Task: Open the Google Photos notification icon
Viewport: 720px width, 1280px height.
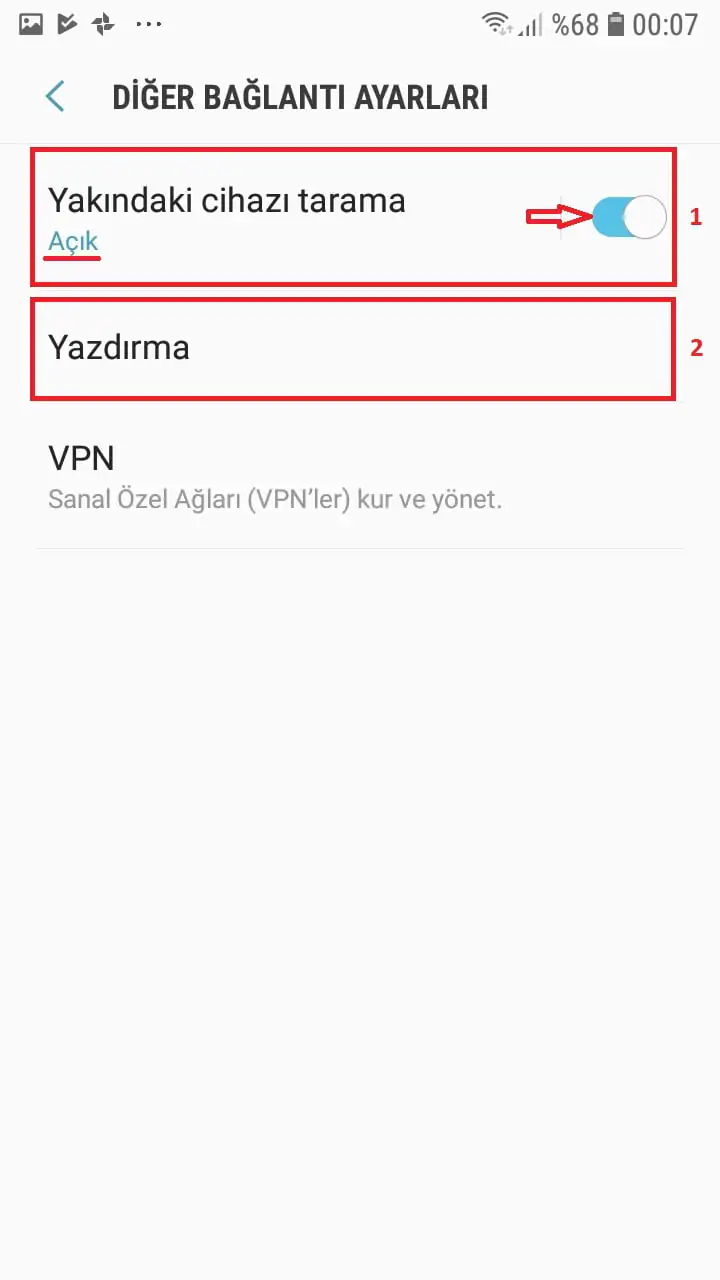Action: (104, 23)
